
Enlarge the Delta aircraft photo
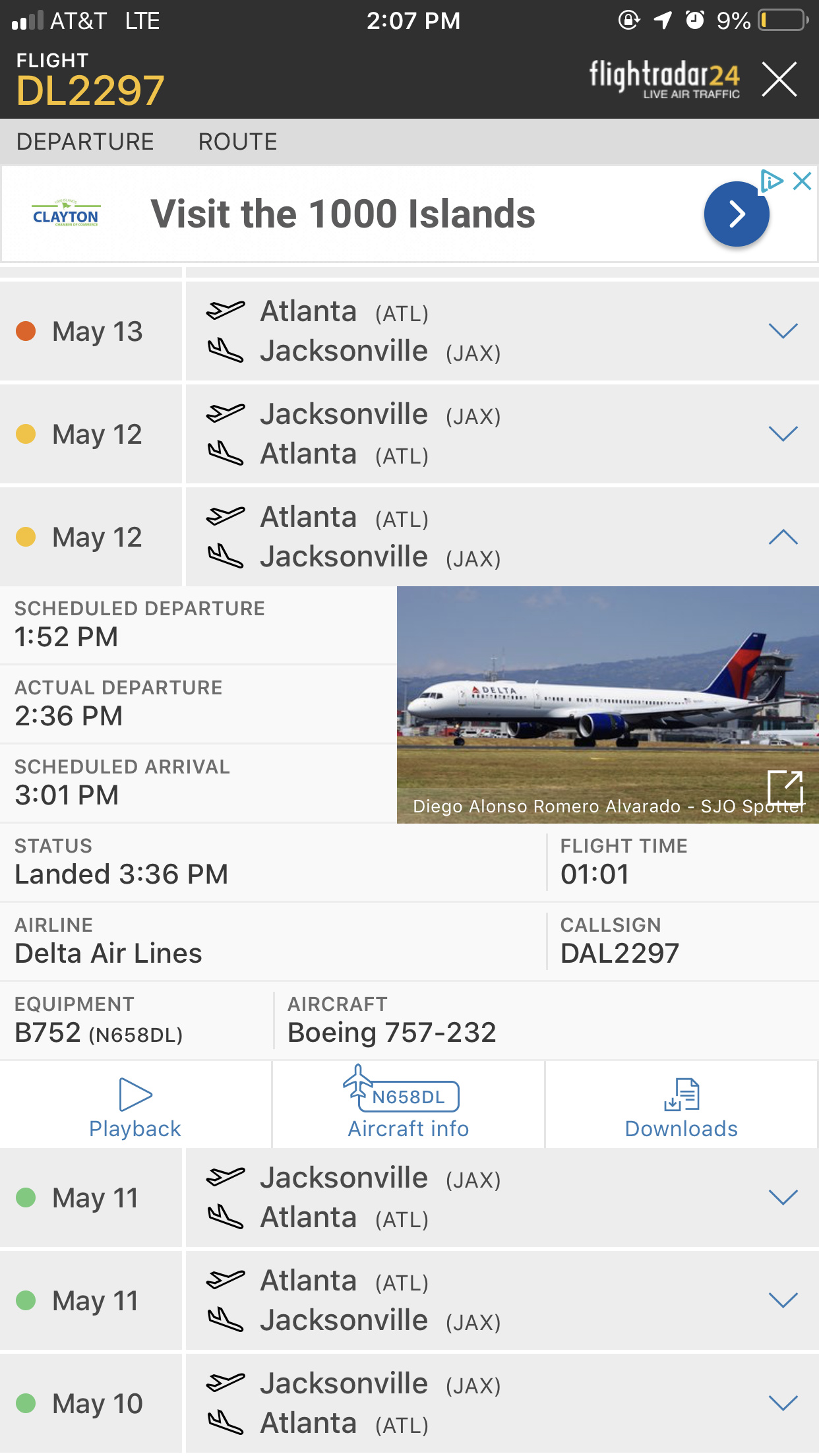[785, 787]
